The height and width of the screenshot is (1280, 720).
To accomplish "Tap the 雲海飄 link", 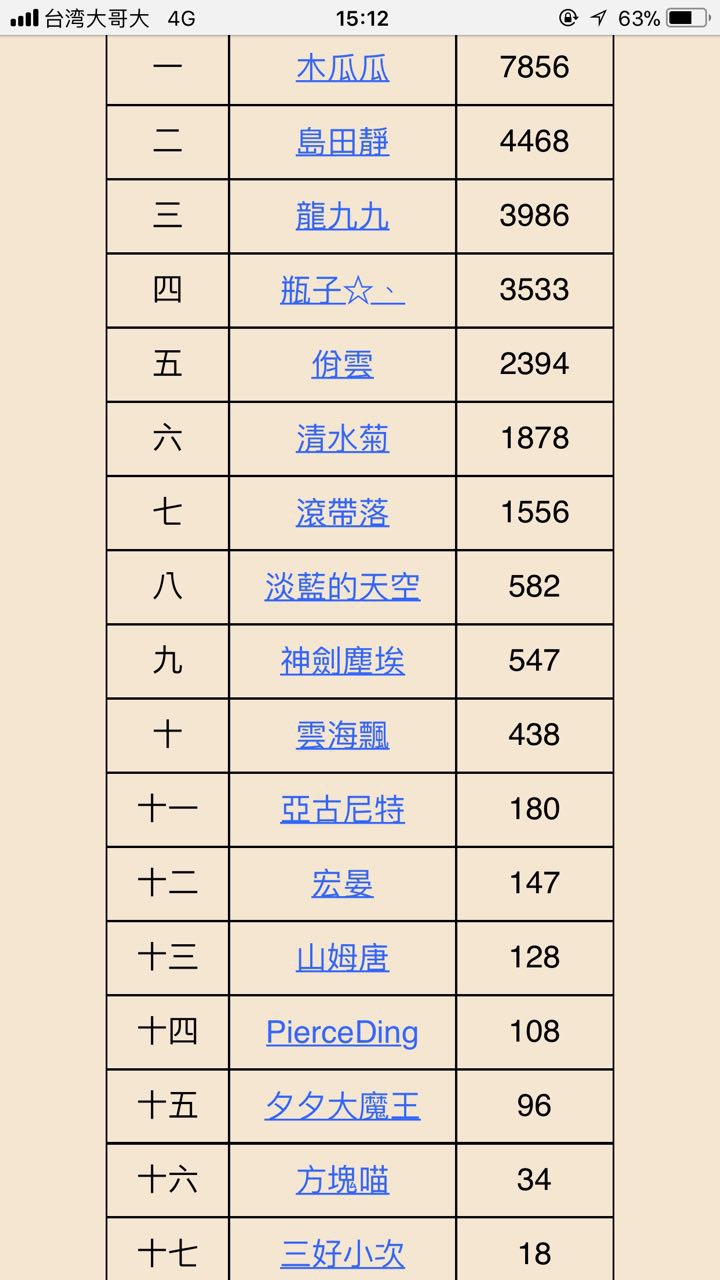I will [342, 735].
